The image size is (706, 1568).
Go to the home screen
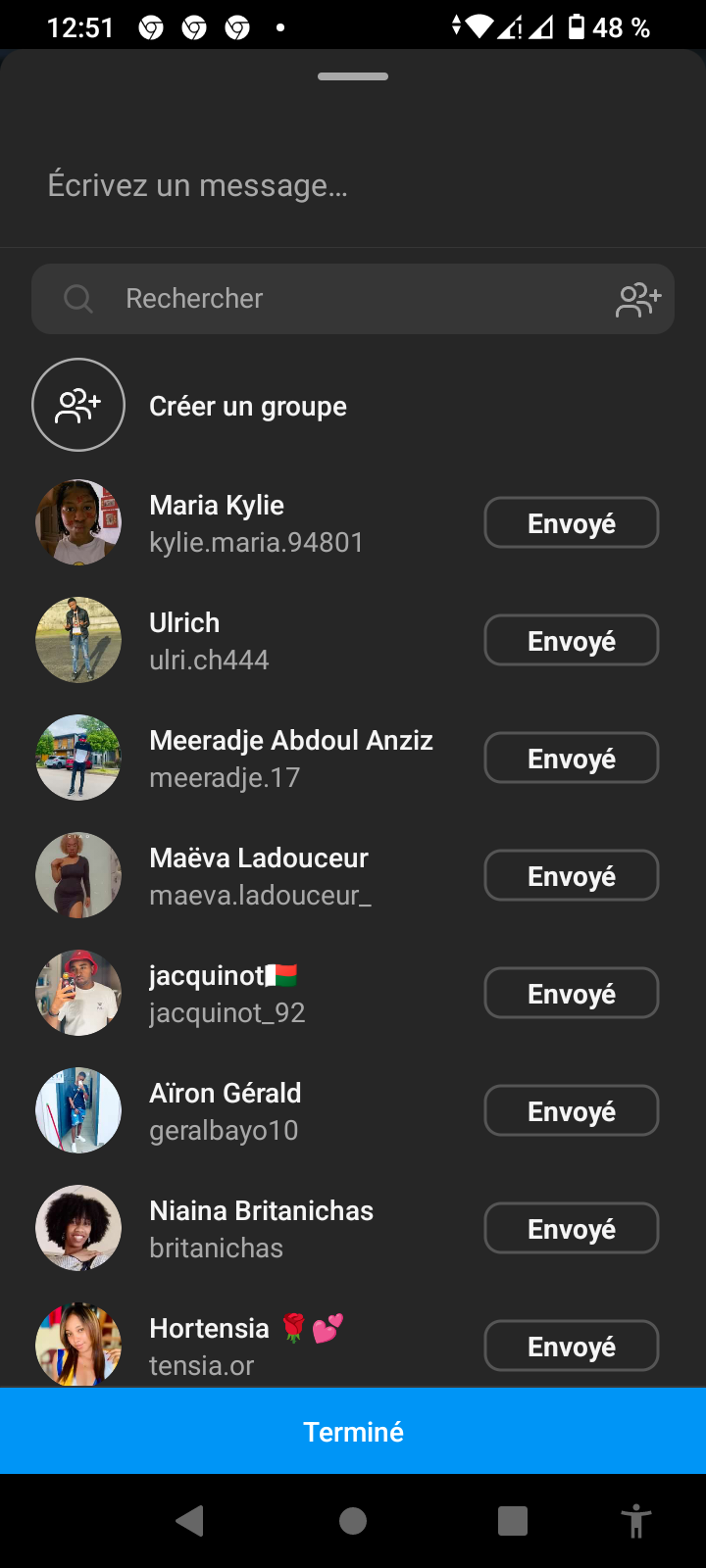click(353, 1521)
